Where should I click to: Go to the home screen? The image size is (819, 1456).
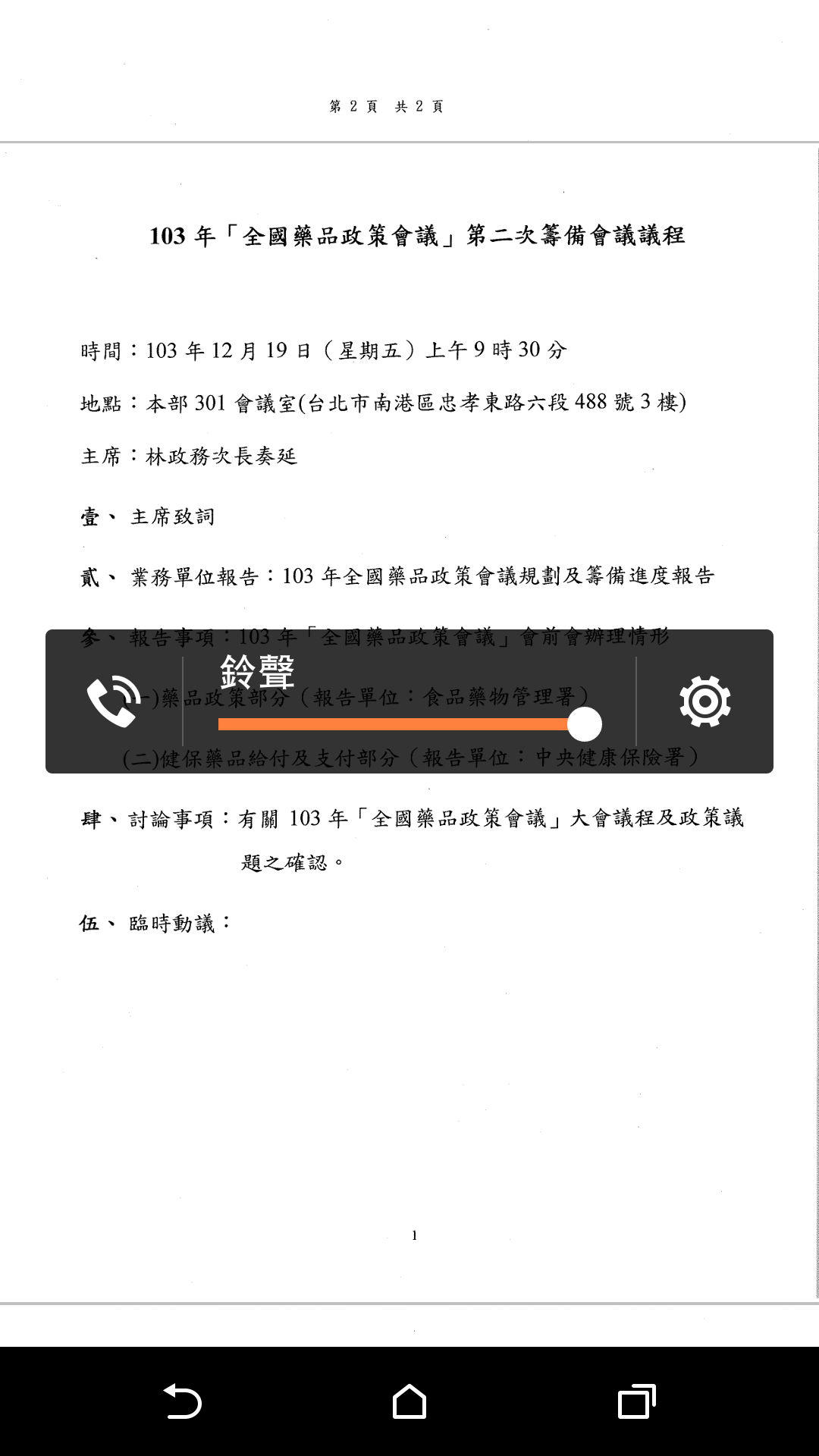click(409, 1401)
